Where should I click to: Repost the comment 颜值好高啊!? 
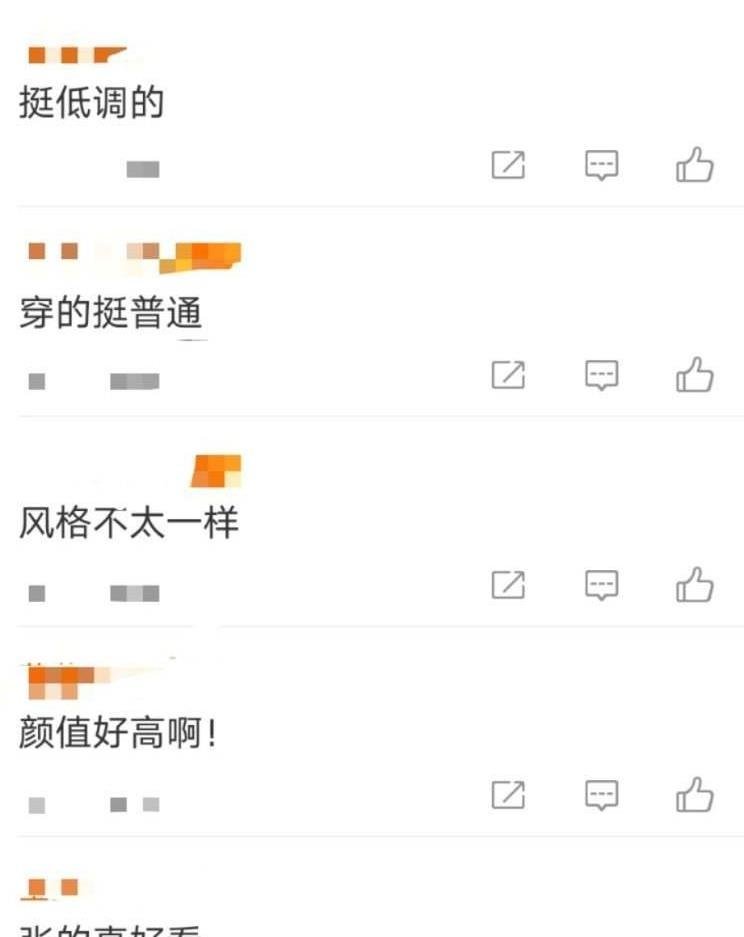(508, 795)
